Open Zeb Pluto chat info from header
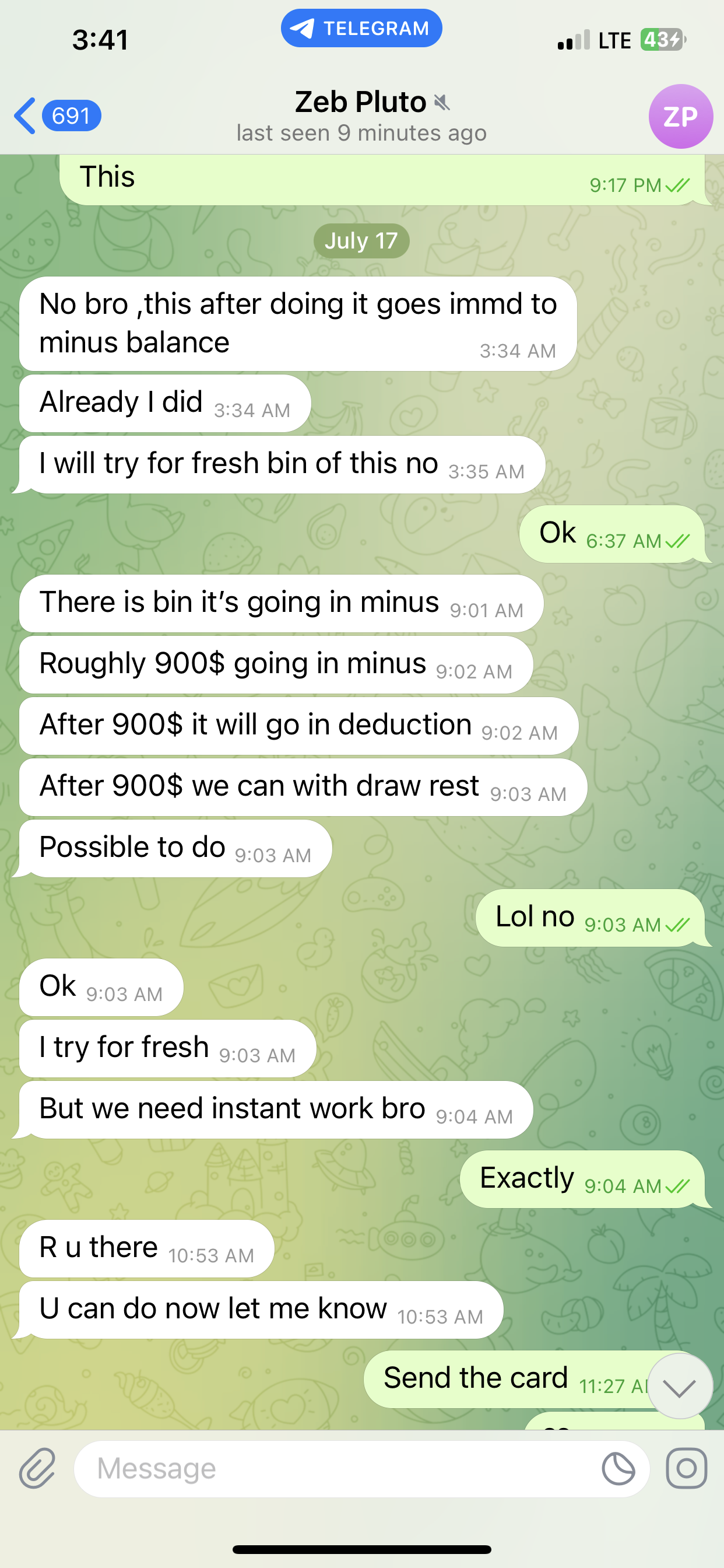Image resolution: width=724 pixels, height=1568 pixels. [361, 116]
